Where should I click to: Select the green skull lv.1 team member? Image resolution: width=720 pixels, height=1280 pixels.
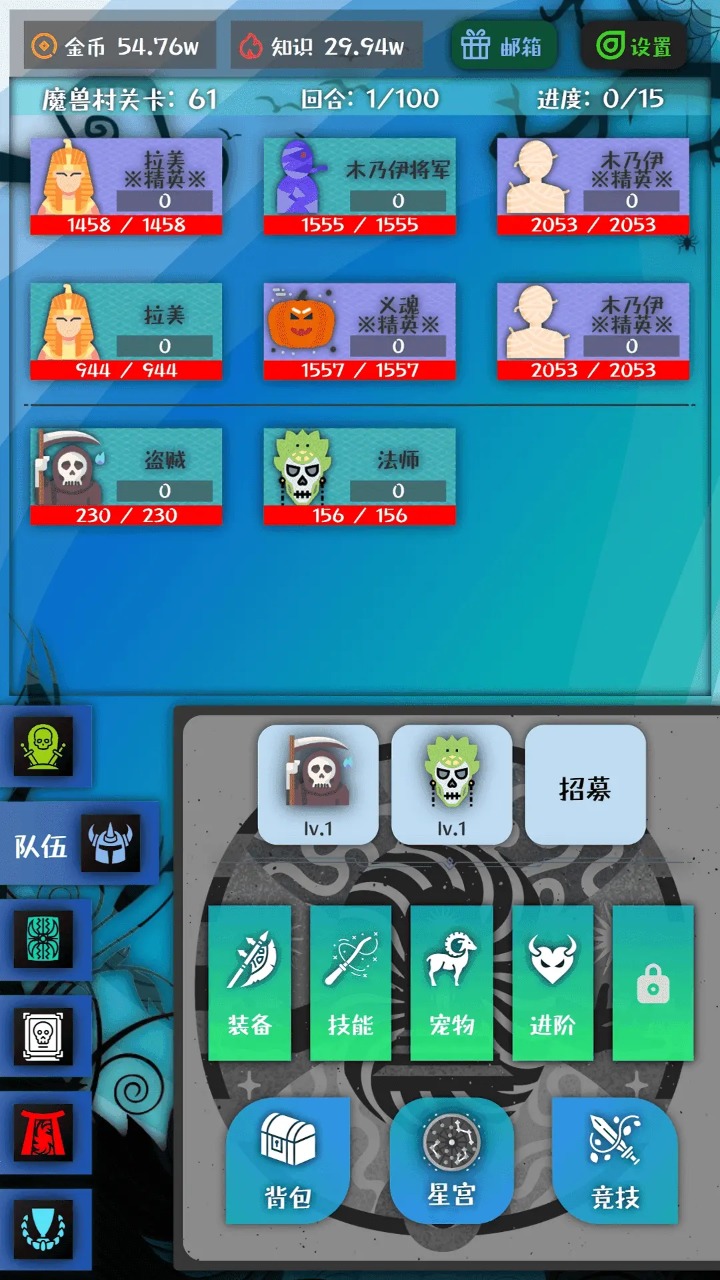click(x=451, y=783)
